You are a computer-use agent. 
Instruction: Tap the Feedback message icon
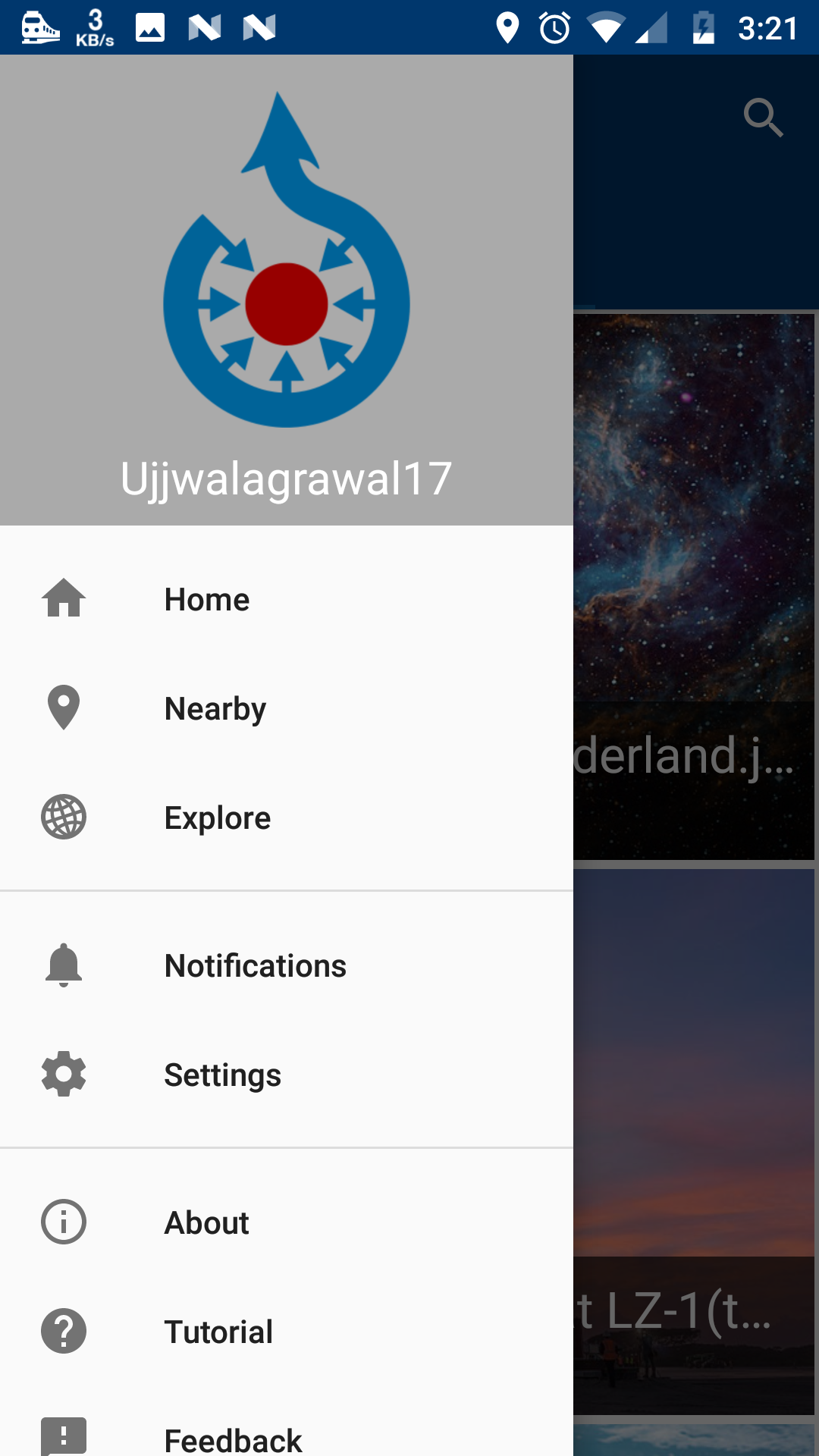63,1433
